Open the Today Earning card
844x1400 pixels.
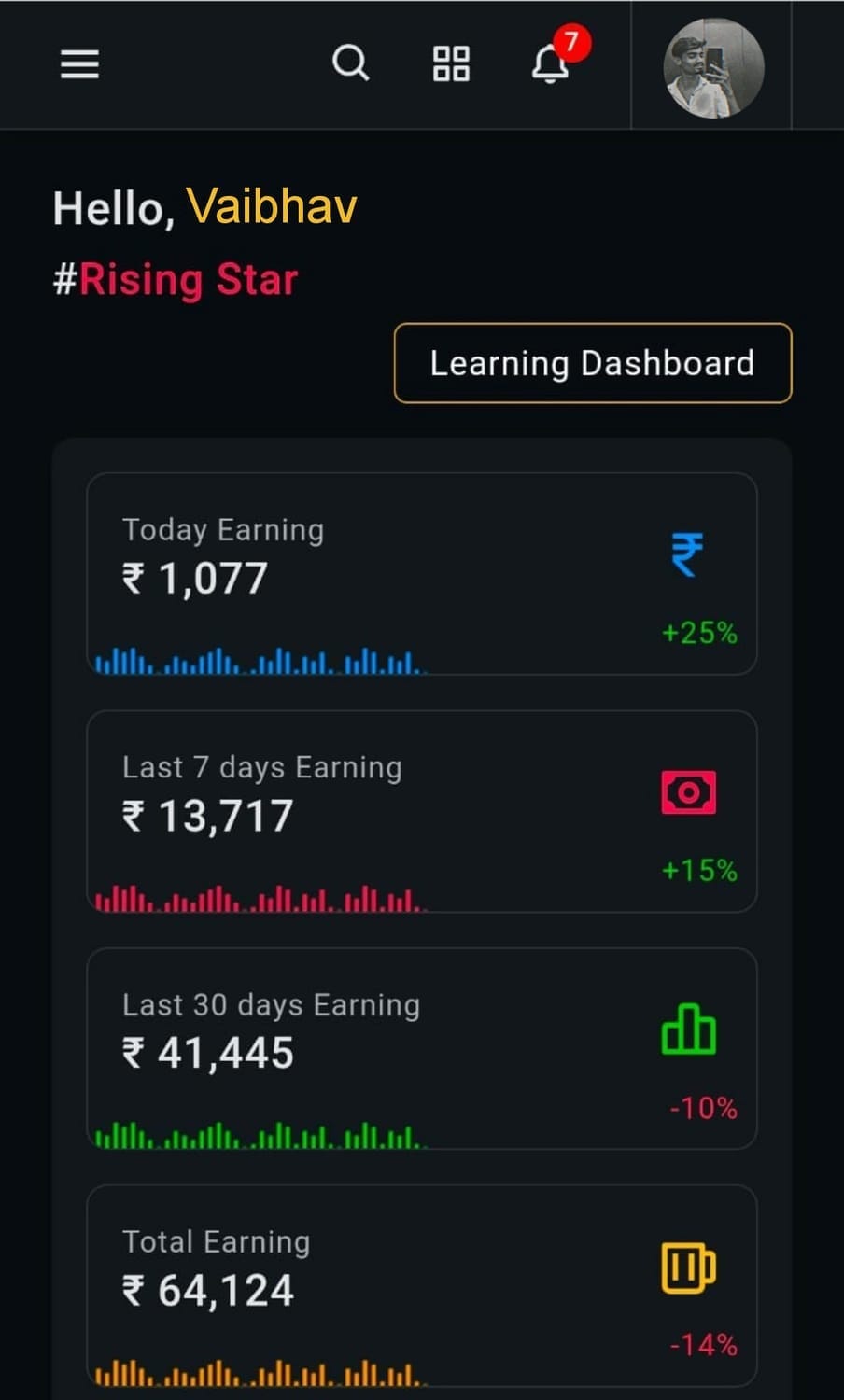(421, 573)
